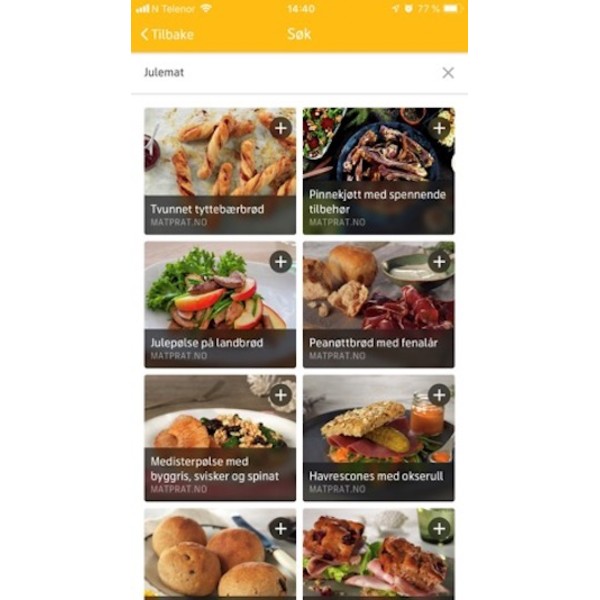Add Pinnekjøtt med spennende tilbehør via plus

click(439, 128)
